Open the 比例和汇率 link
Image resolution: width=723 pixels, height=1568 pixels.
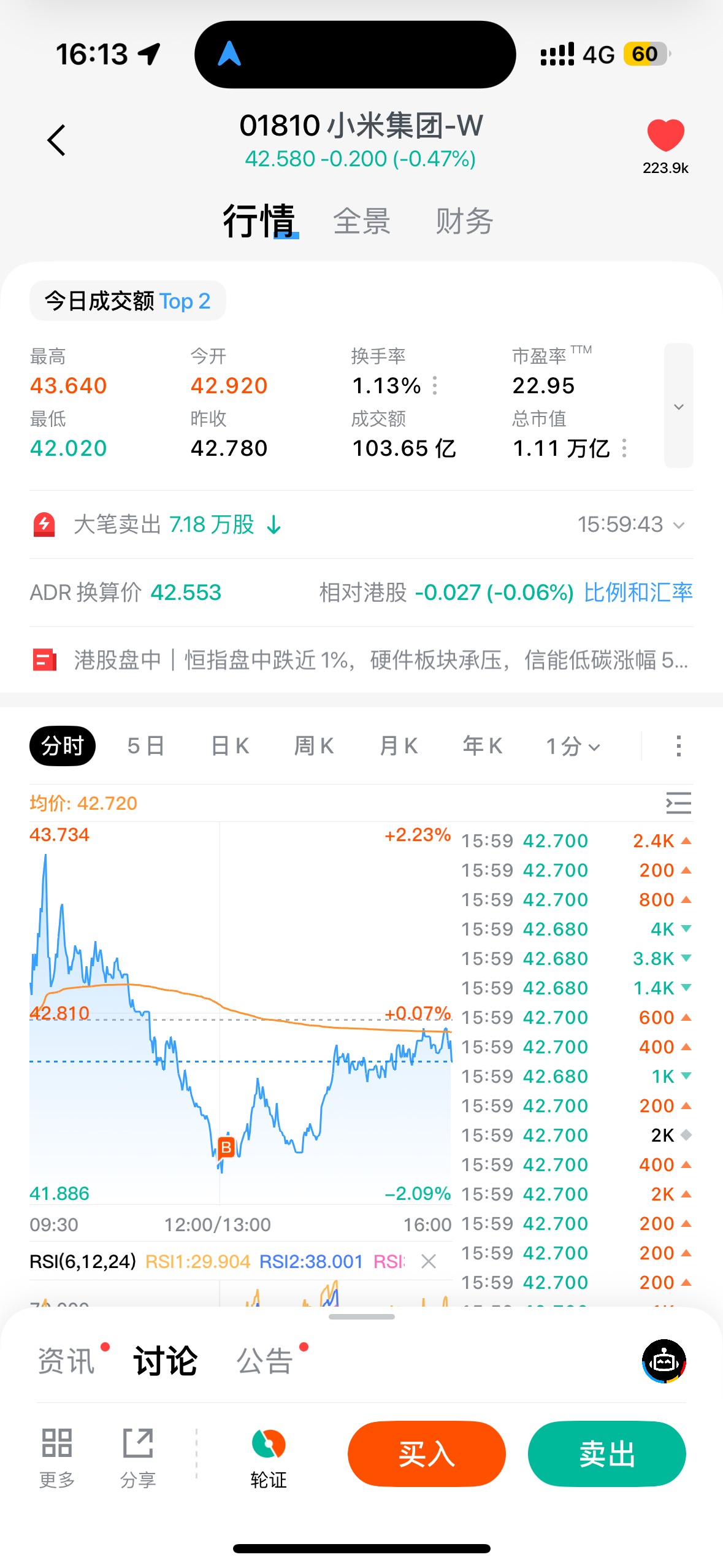pos(638,593)
